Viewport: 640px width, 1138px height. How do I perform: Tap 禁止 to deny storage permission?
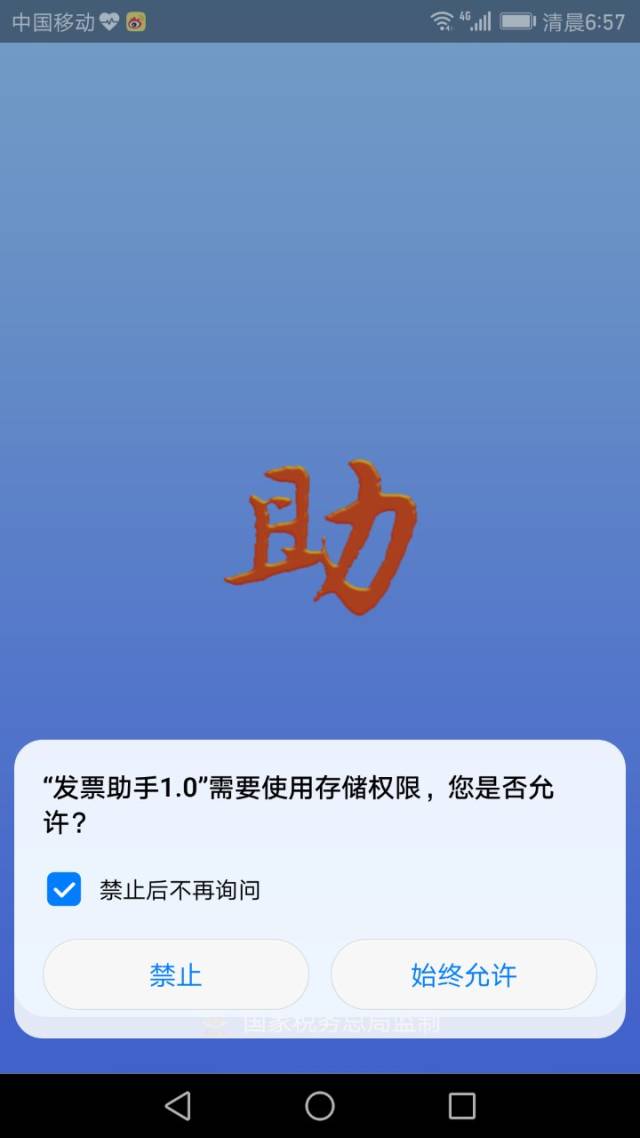click(x=176, y=974)
